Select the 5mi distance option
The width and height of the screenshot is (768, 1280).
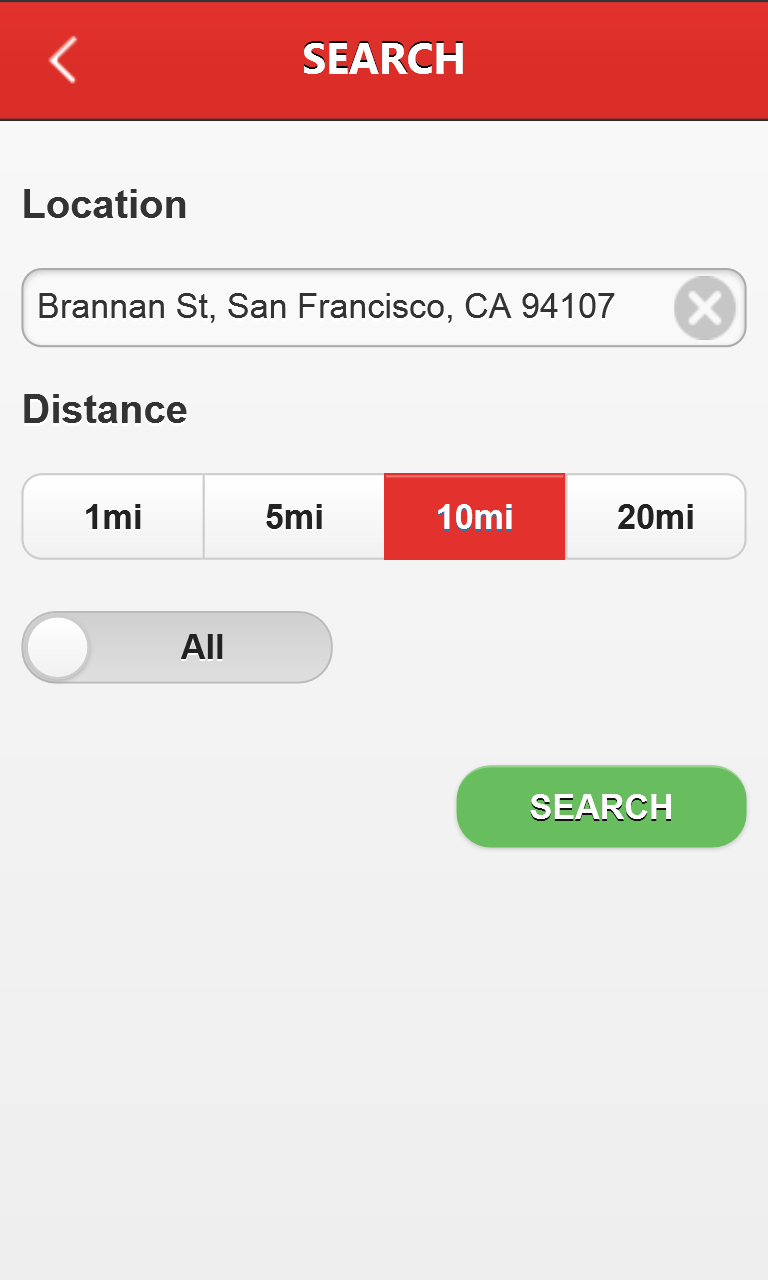[294, 517]
